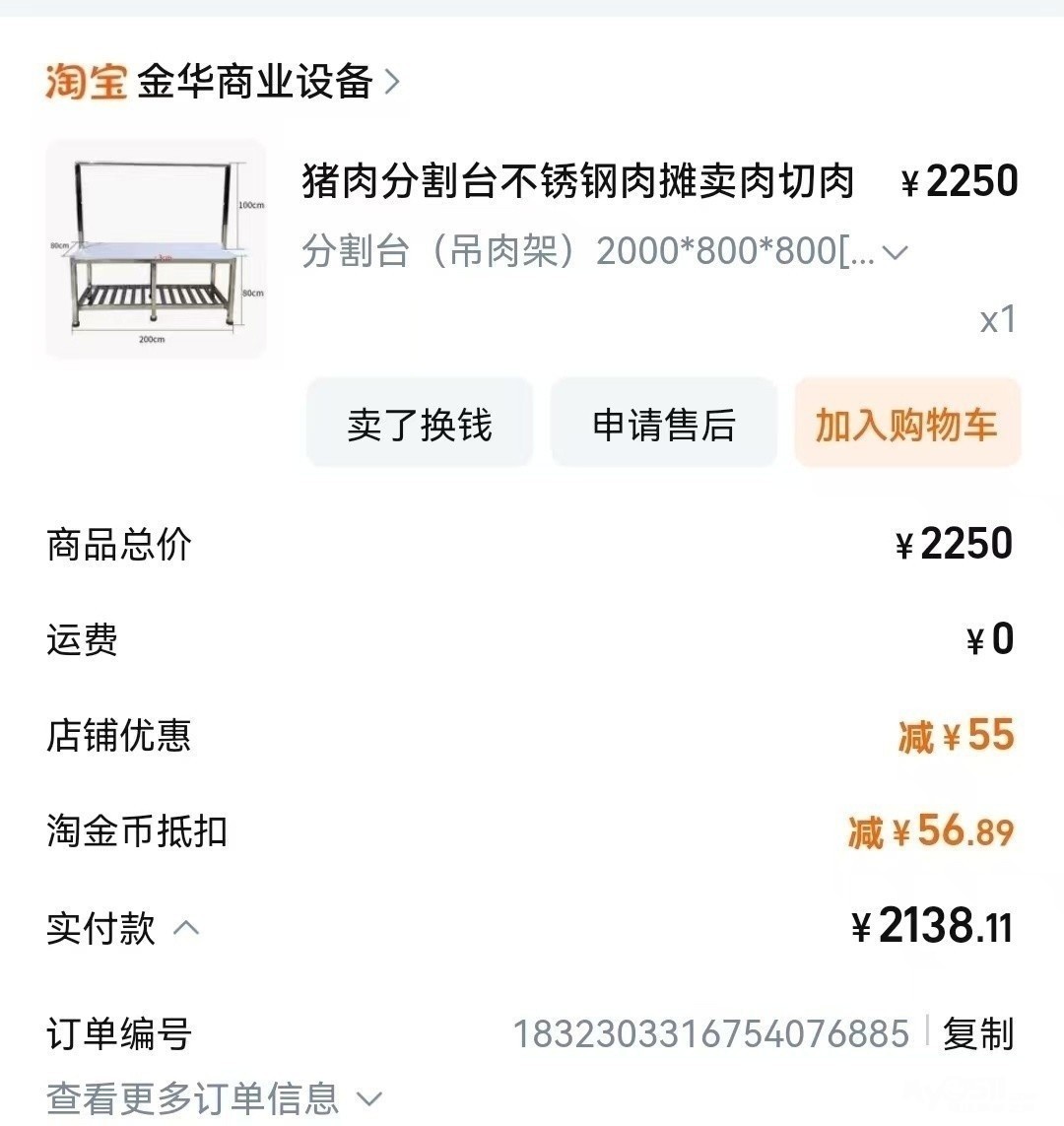Tap the 卖了换钱 button
Viewport: 1064px width, 1126px height.
pos(420,425)
